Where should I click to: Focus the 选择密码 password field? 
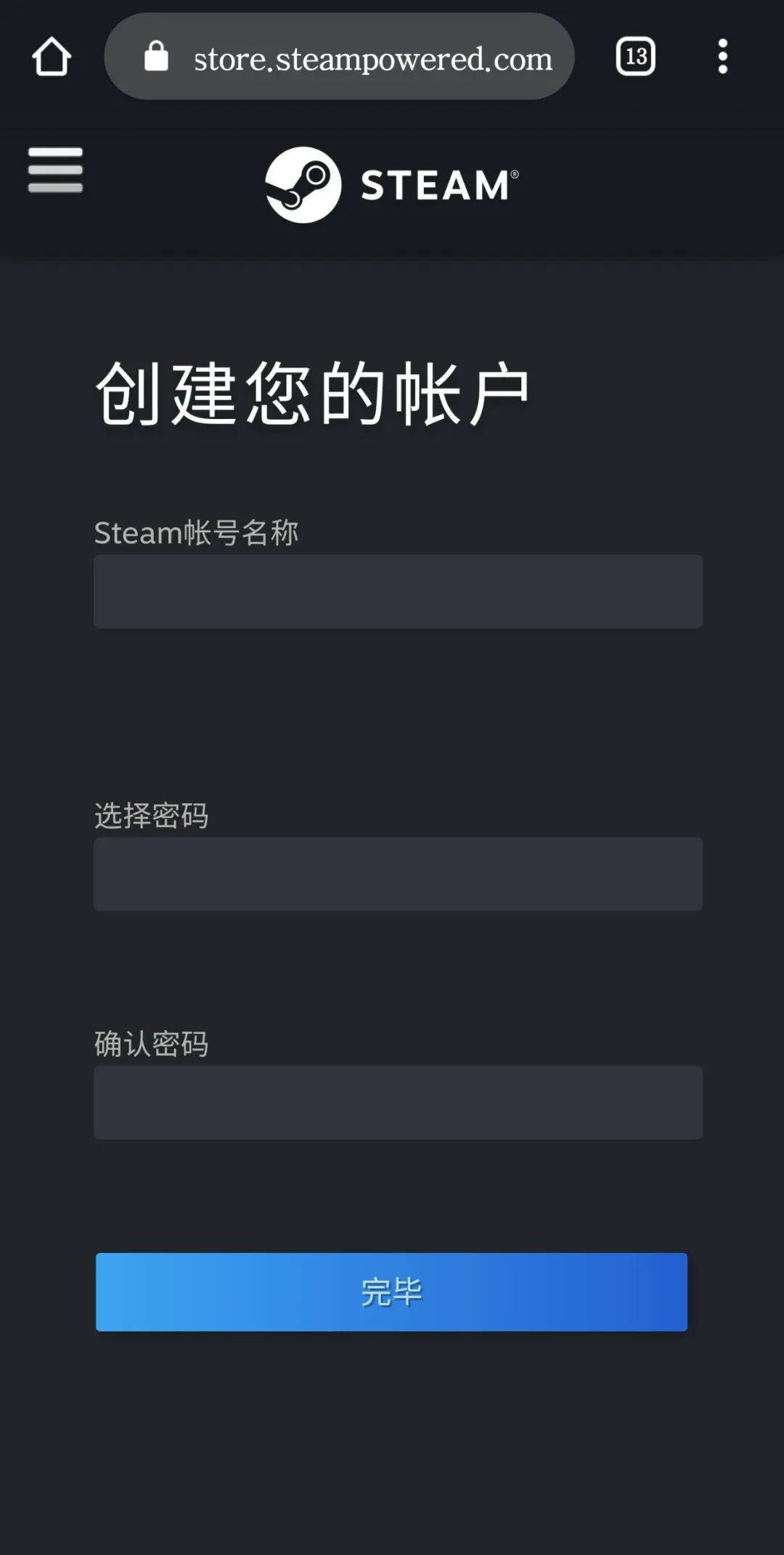click(398, 874)
